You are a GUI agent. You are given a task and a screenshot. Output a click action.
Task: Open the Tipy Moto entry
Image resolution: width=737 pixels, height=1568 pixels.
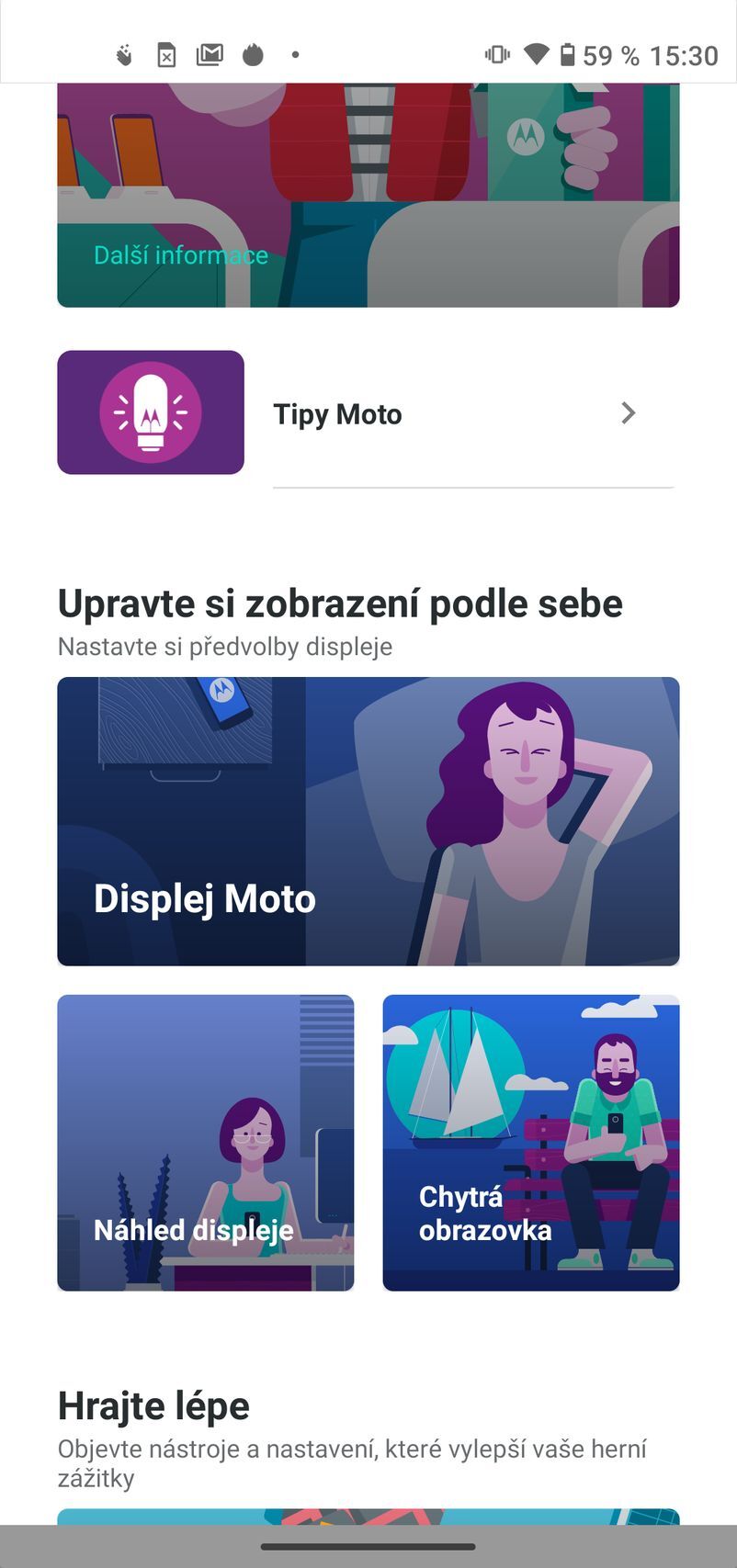[337, 413]
